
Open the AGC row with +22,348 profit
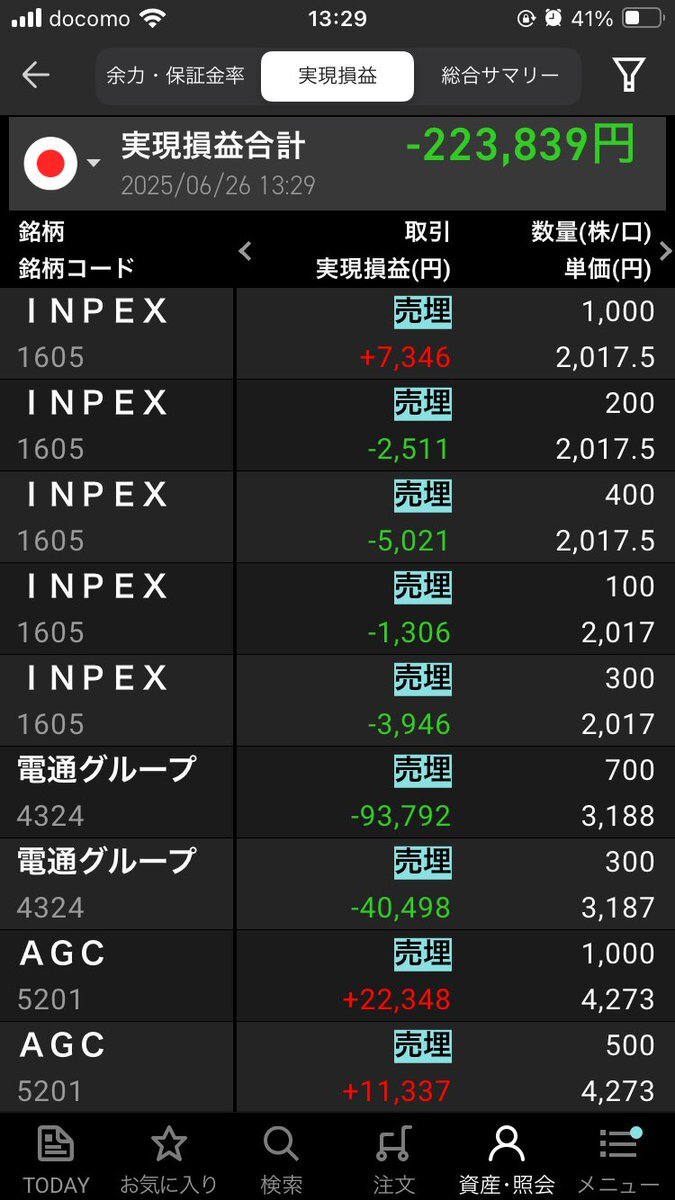click(337, 976)
